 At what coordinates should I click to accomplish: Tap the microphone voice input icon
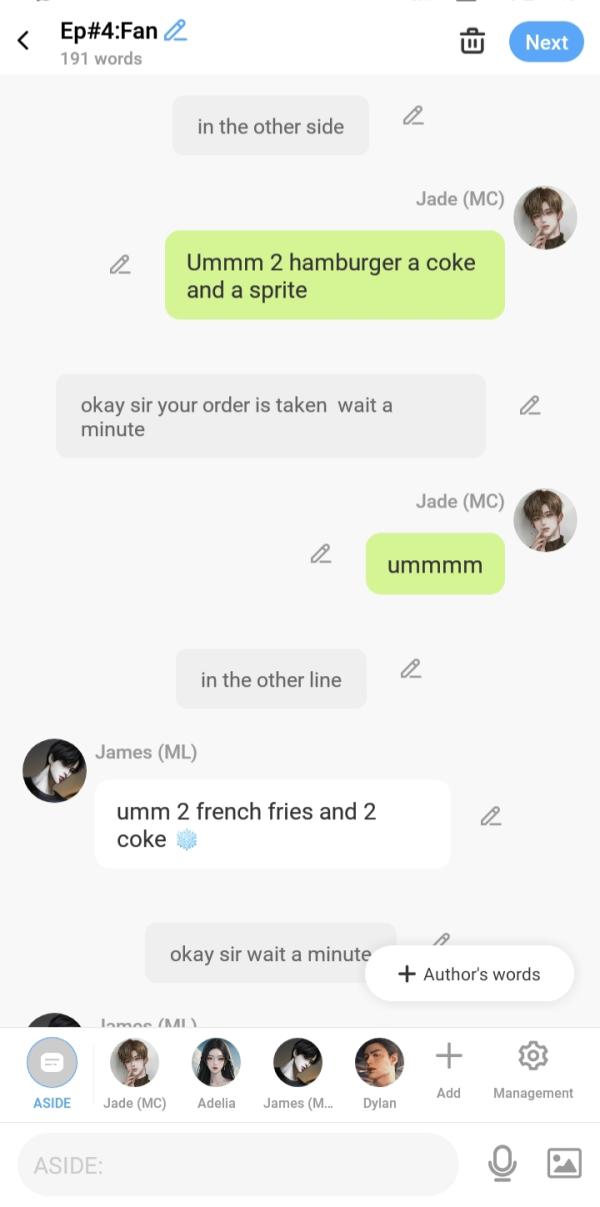tap(502, 1163)
